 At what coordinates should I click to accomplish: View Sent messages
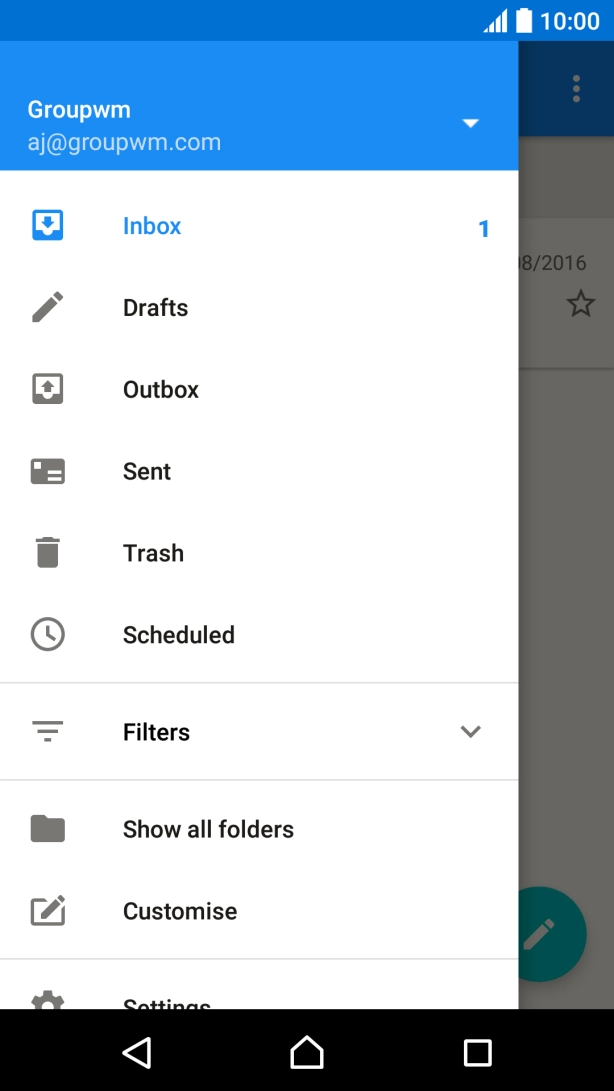pos(147,472)
